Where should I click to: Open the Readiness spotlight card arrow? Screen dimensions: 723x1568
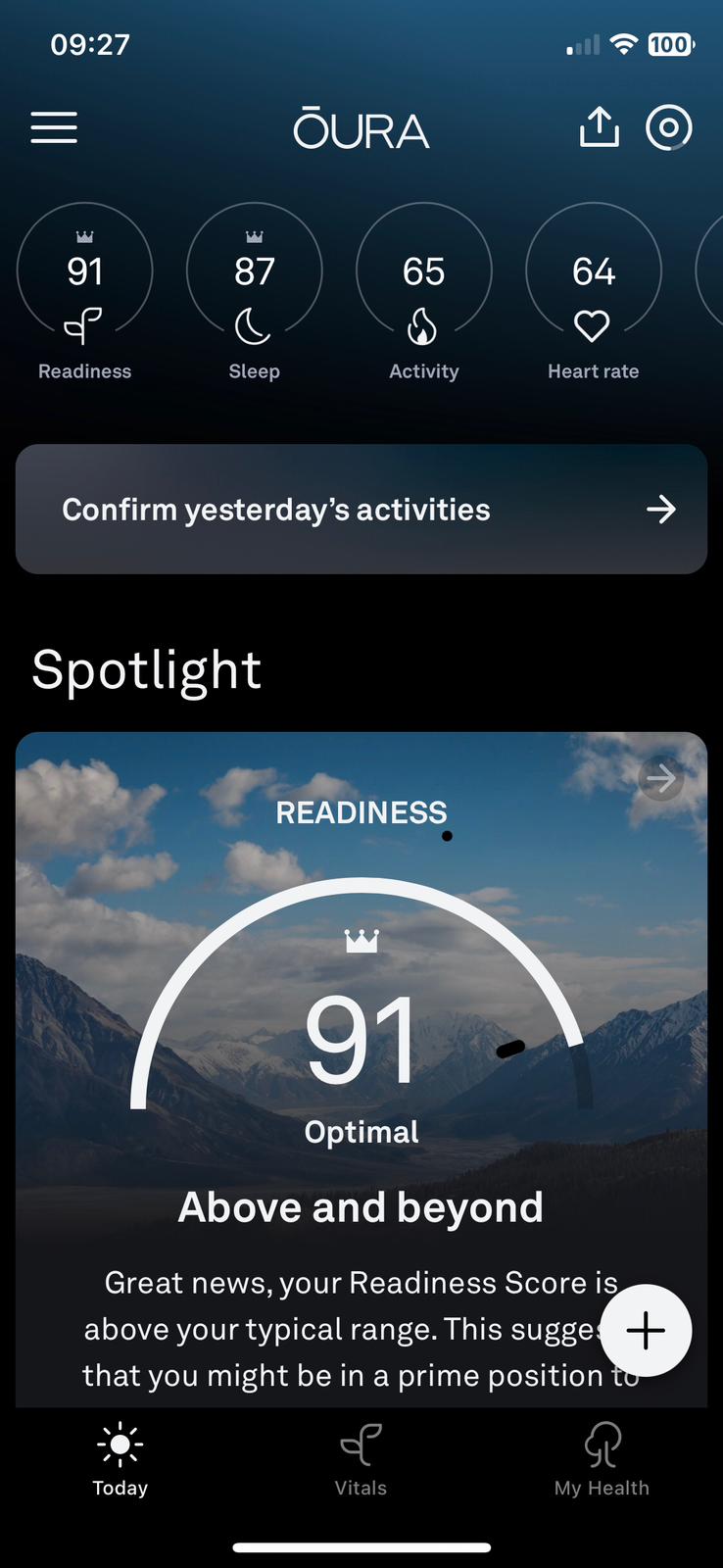pyautogui.click(x=661, y=779)
